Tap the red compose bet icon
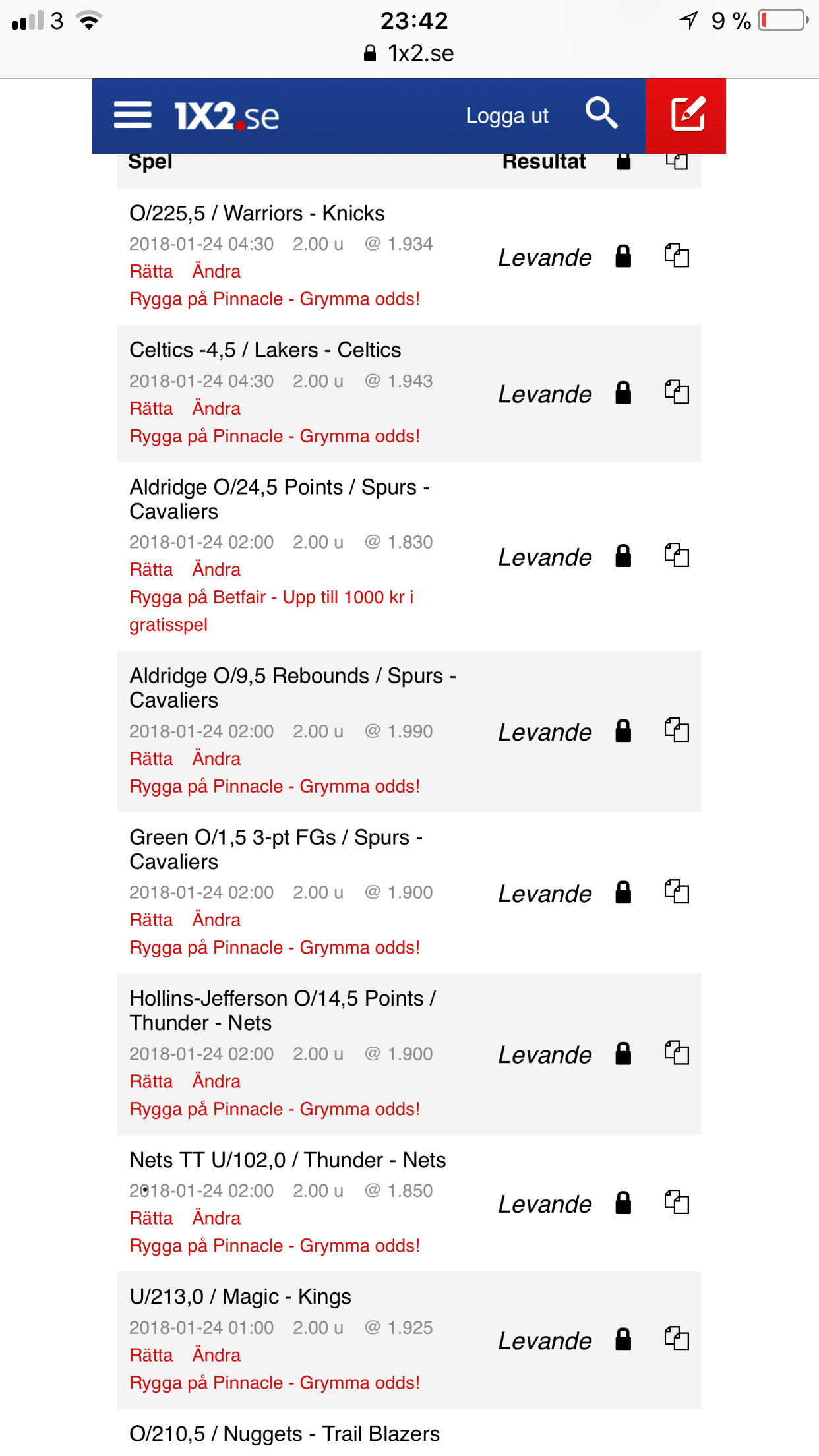This screenshot has height=1456, width=819. point(686,115)
